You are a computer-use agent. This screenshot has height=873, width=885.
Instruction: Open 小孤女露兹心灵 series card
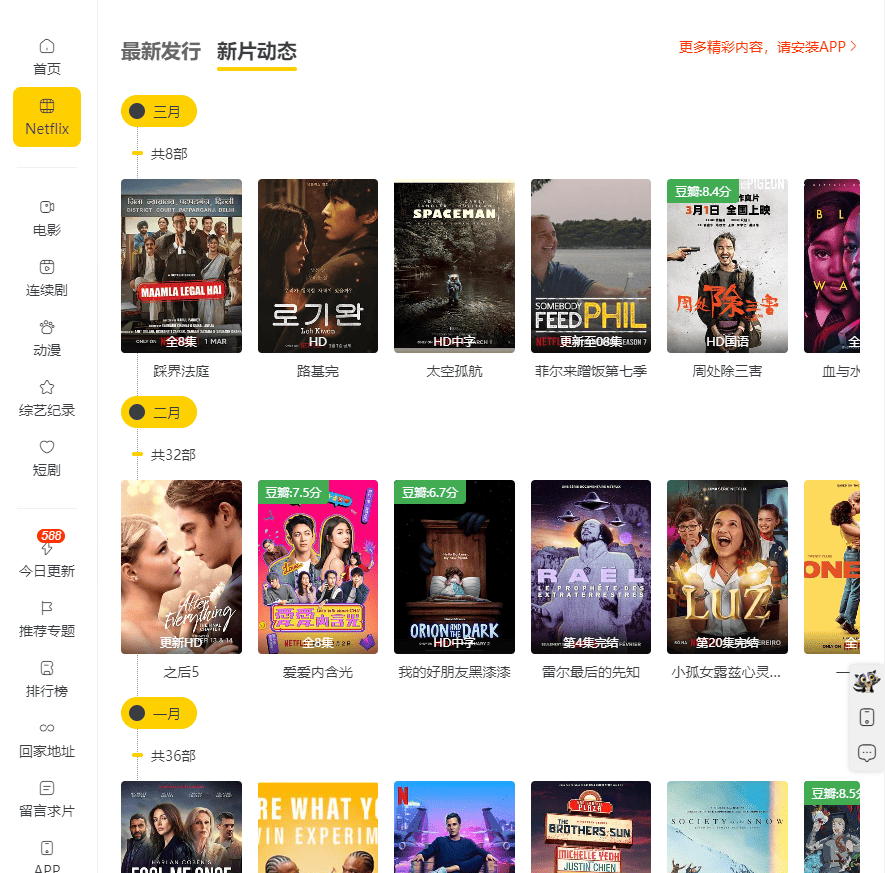coord(727,567)
